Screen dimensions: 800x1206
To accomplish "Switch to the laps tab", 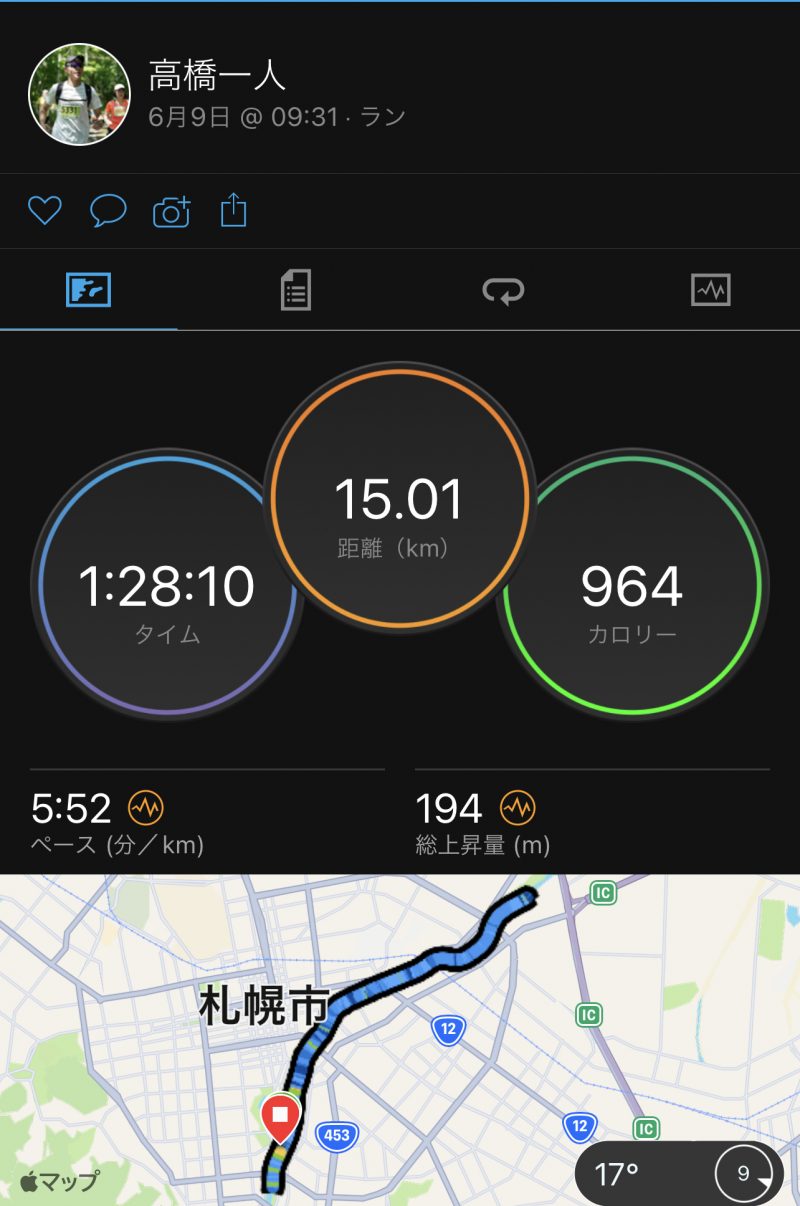I will tap(503, 291).
